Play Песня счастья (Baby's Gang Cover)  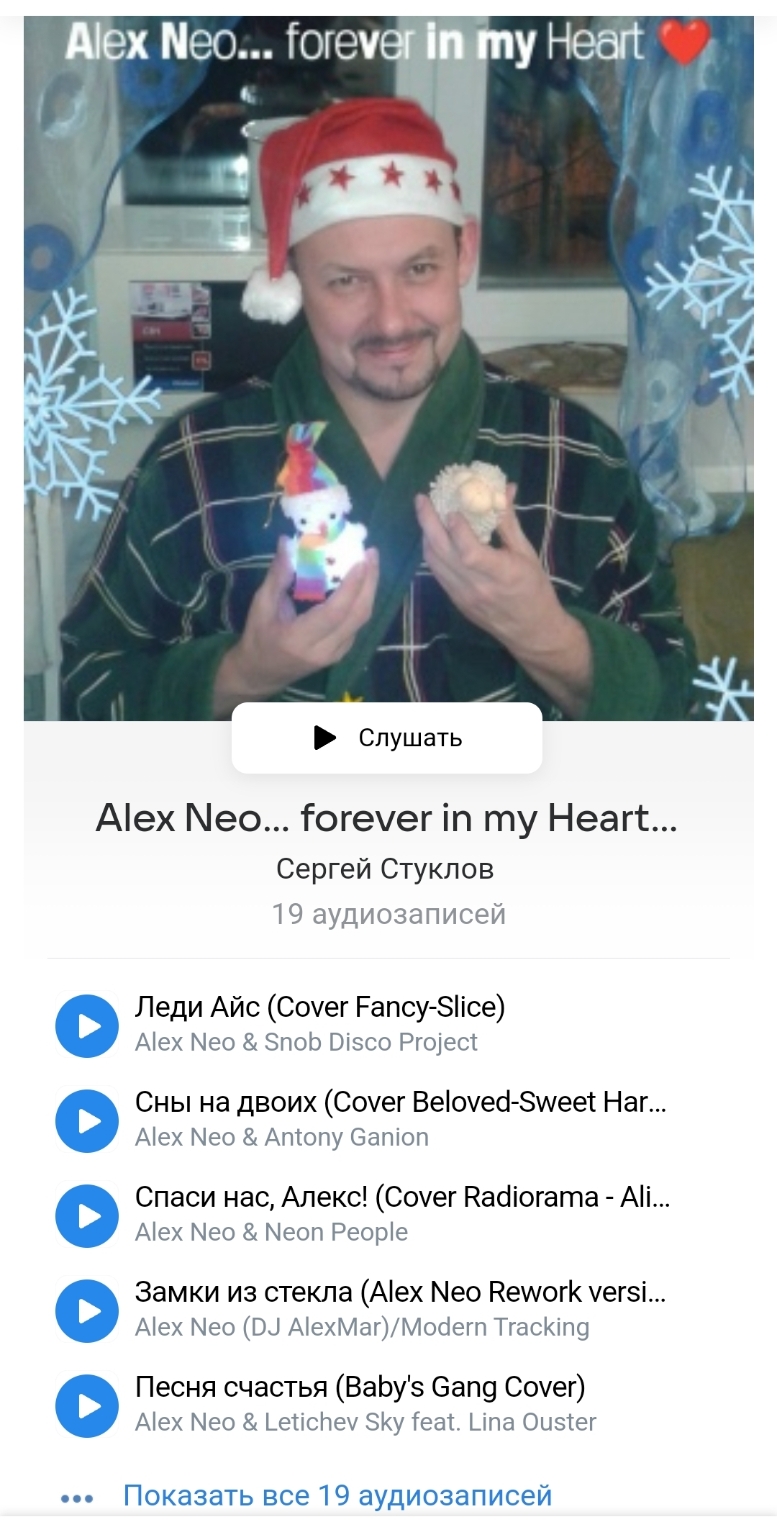point(87,1406)
